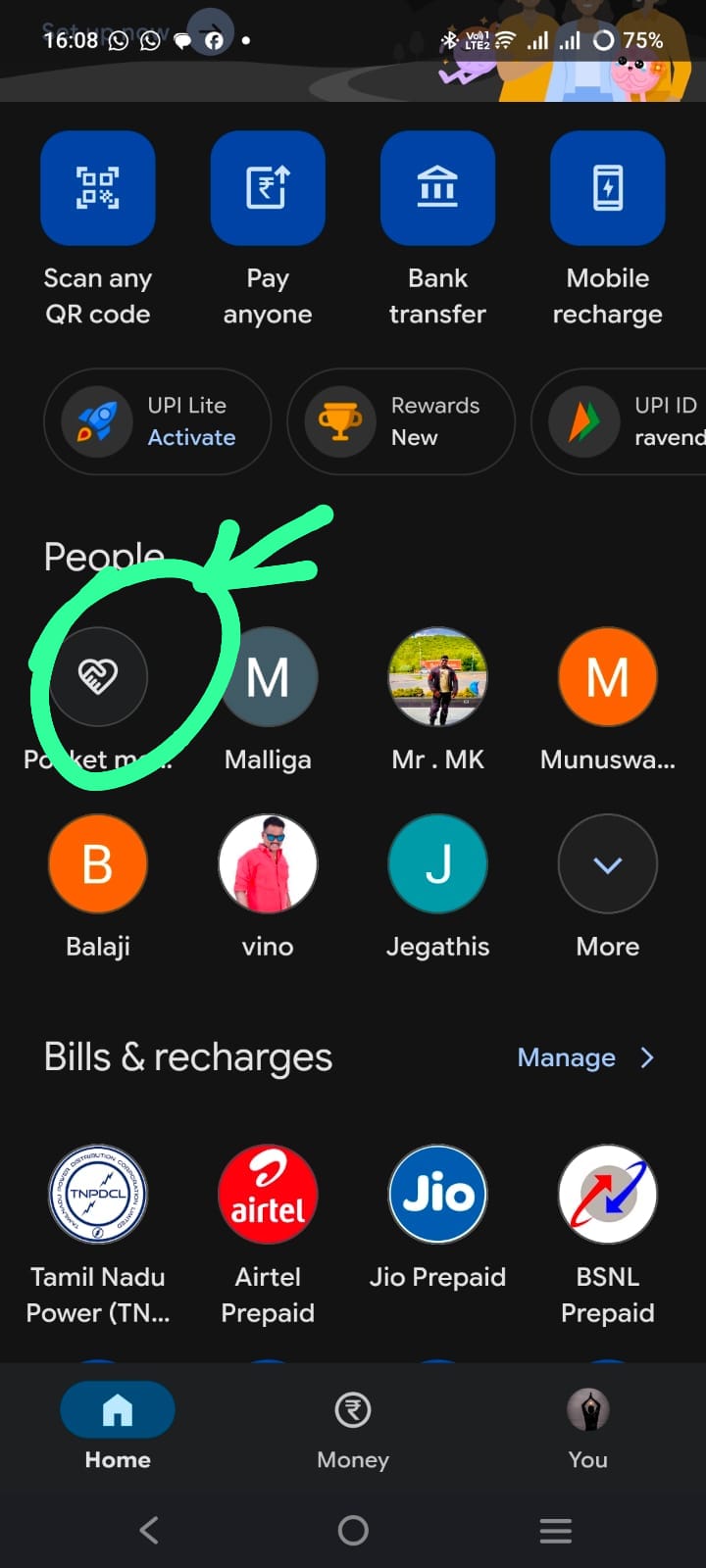Viewport: 706px width, 1568px height.
Task: Choose Jegathis from People
Action: (x=437, y=864)
